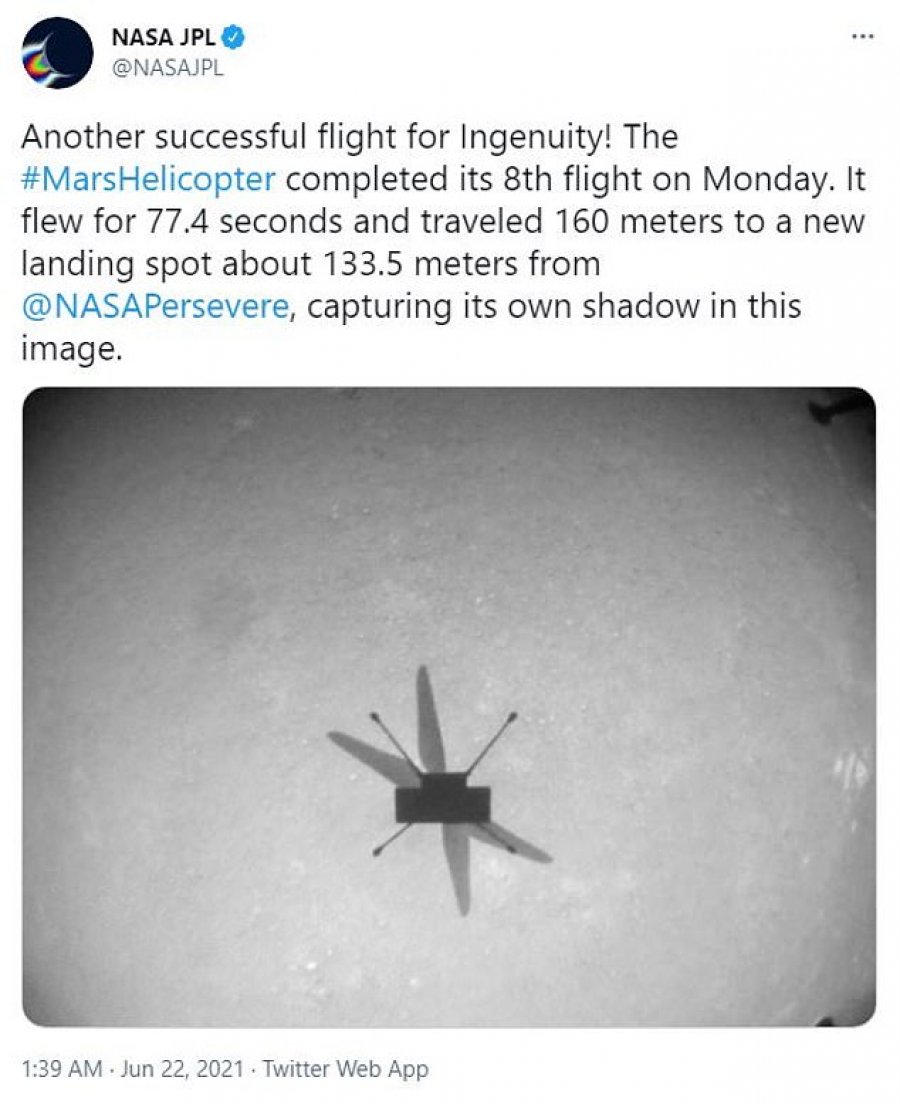The image size is (900, 1104).
Task: Open the #MarsHelicopter hashtag link
Action: click(x=146, y=180)
